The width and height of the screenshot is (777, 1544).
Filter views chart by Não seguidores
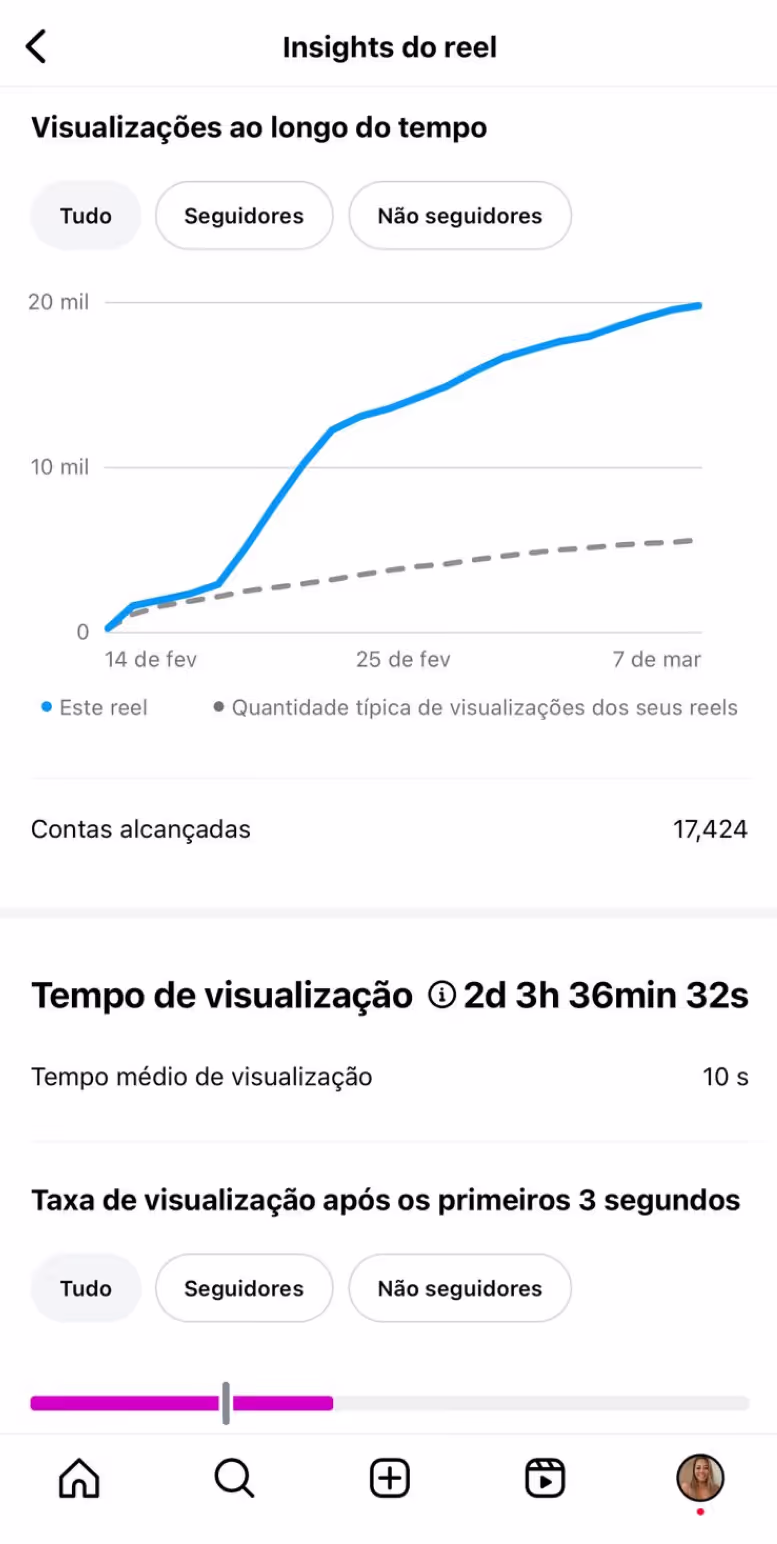460,216
